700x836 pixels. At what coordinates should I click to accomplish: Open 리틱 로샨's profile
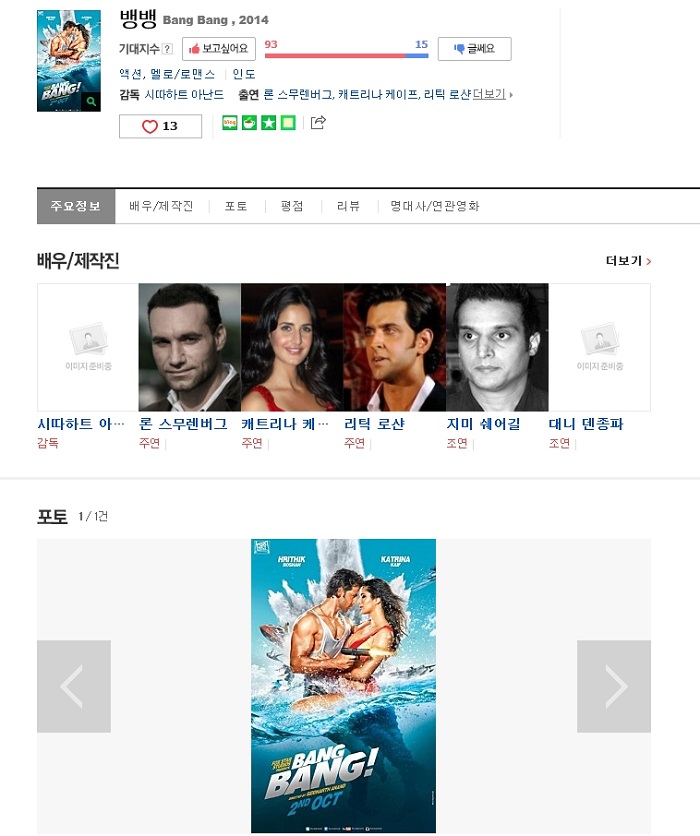[x=394, y=347]
